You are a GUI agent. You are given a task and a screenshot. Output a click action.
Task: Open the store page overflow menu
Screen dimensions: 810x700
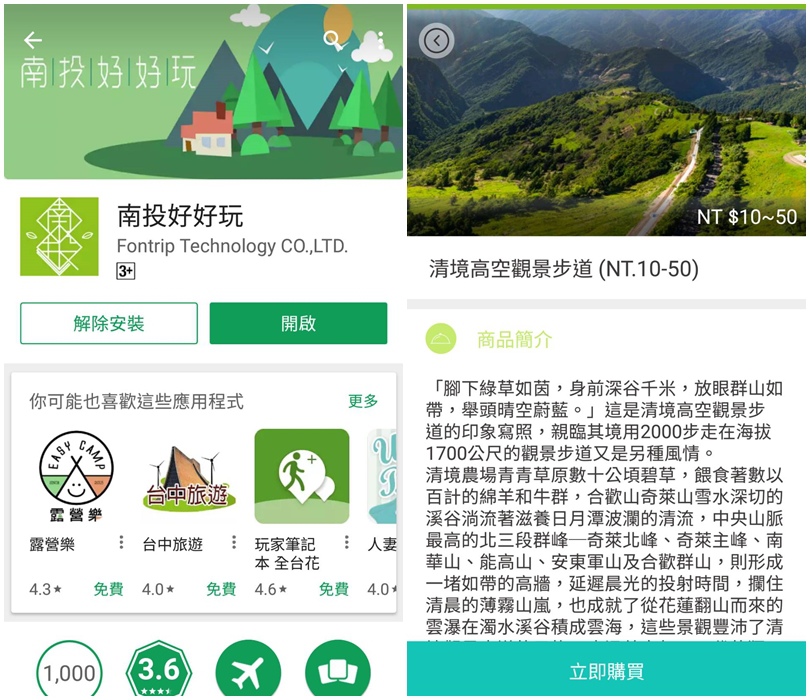tap(381, 42)
